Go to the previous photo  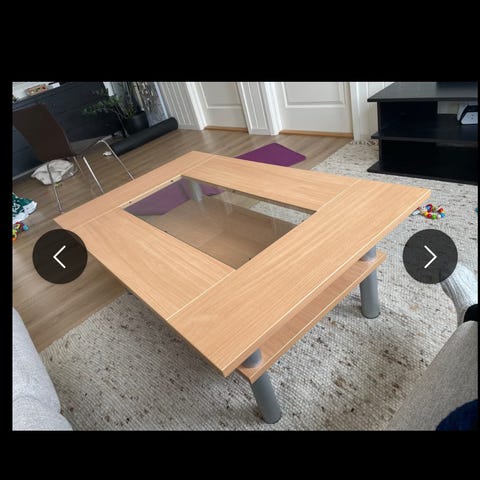[x=60, y=256]
